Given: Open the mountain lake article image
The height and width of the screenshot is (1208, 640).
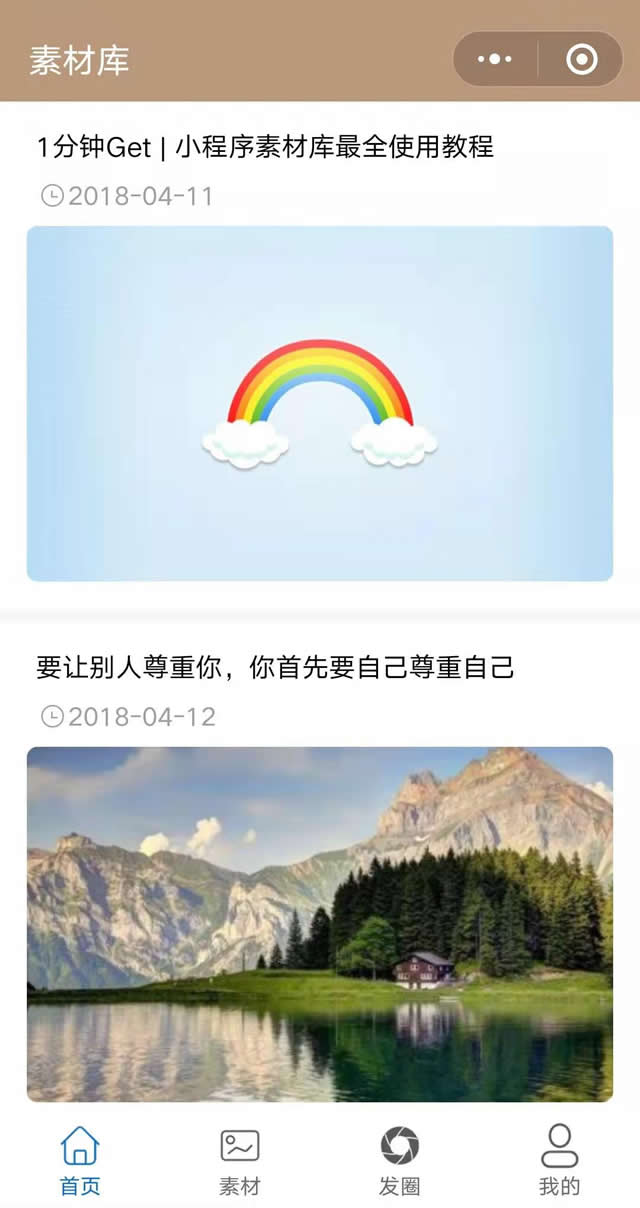Looking at the screenshot, I should tap(320, 924).
